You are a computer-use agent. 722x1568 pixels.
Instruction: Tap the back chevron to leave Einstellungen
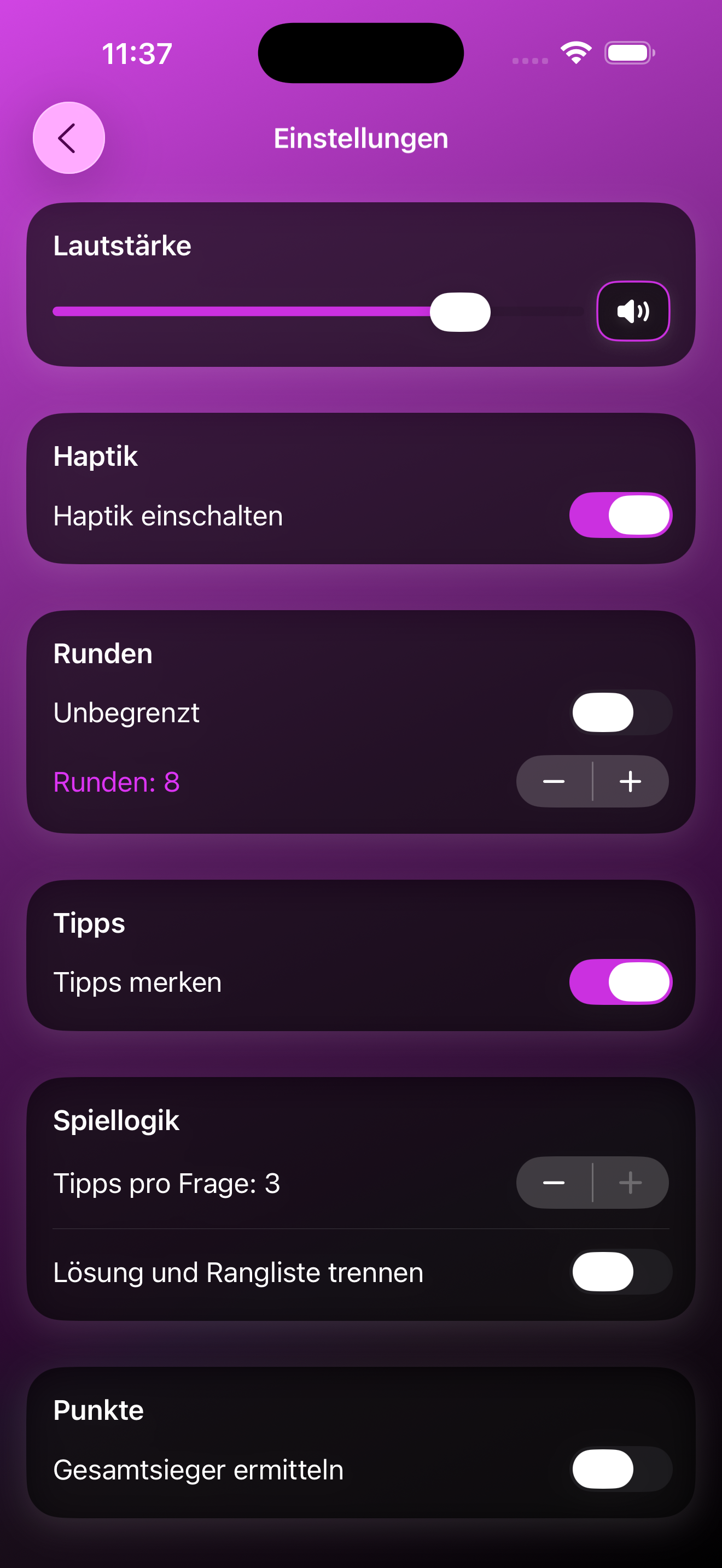point(69,138)
